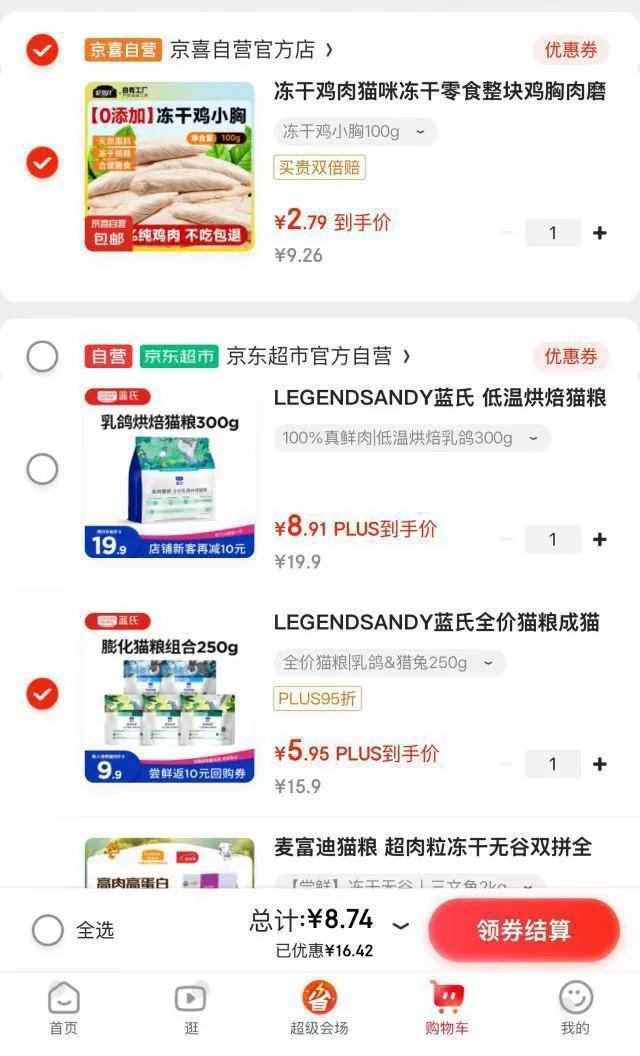Uncheck the 冻干鸡肉猫咪冻干零食 item

pyautogui.click(x=42, y=162)
